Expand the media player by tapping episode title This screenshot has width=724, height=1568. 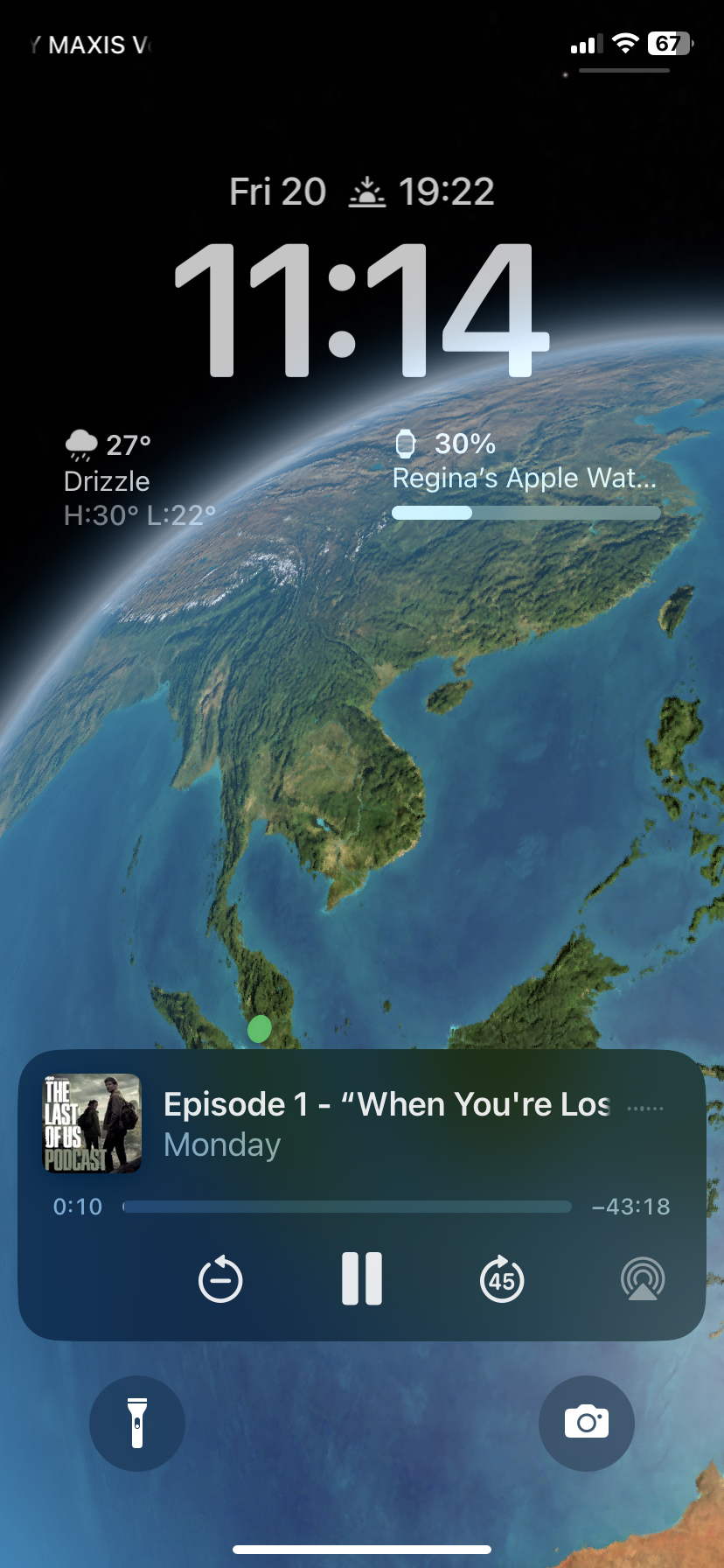click(x=385, y=1103)
